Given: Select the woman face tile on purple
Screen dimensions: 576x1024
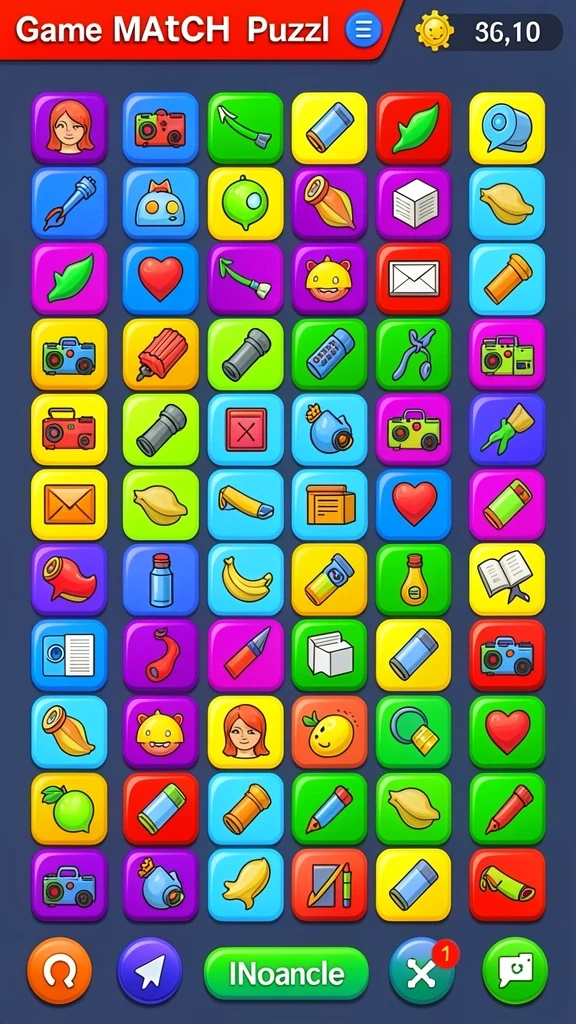Looking at the screenshot, I should 69,127.
